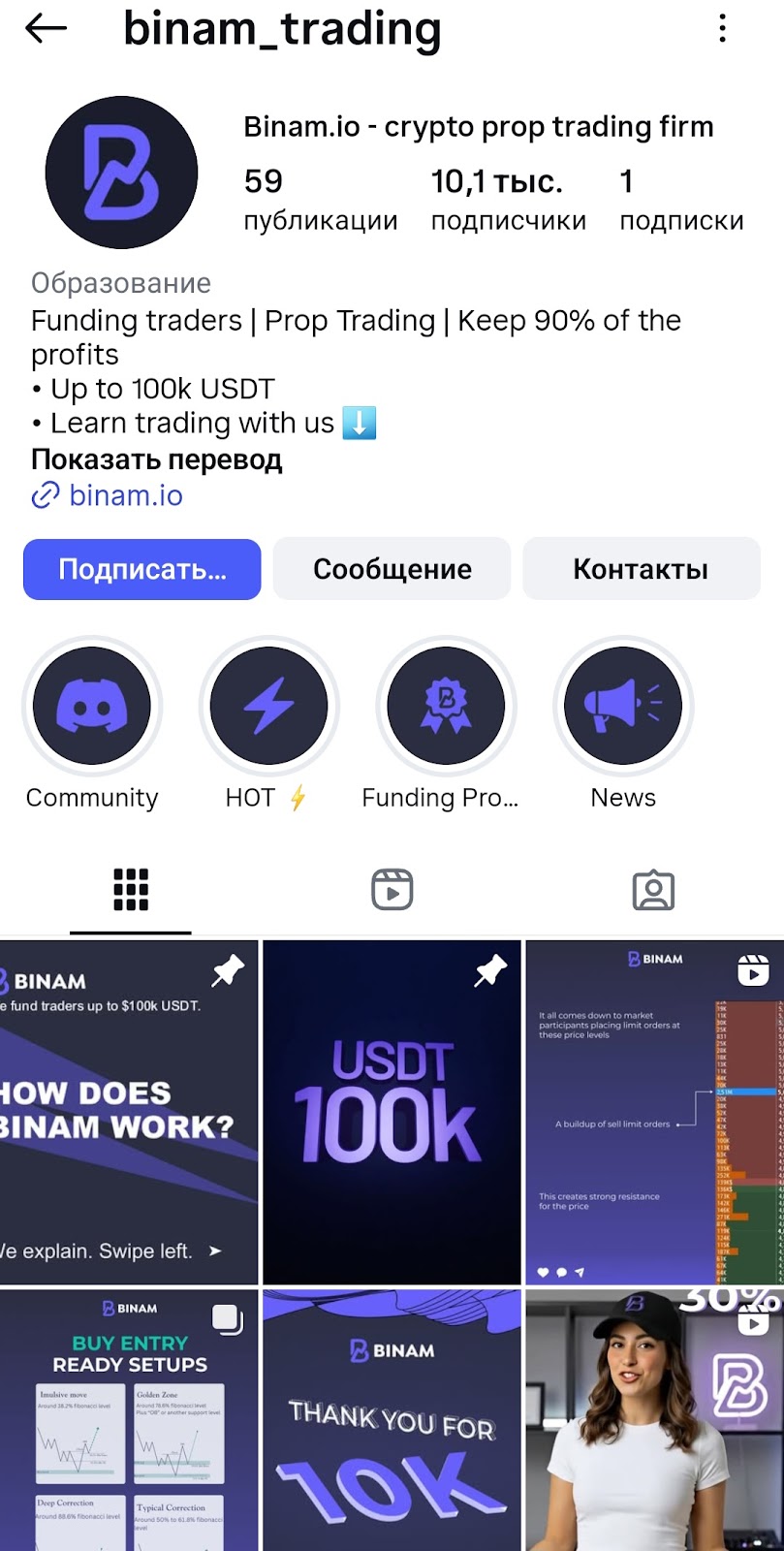This screenshot has width=784, height=1551.
Task: Open the Funding Pro... story highlight
Action: click(446, 706)
